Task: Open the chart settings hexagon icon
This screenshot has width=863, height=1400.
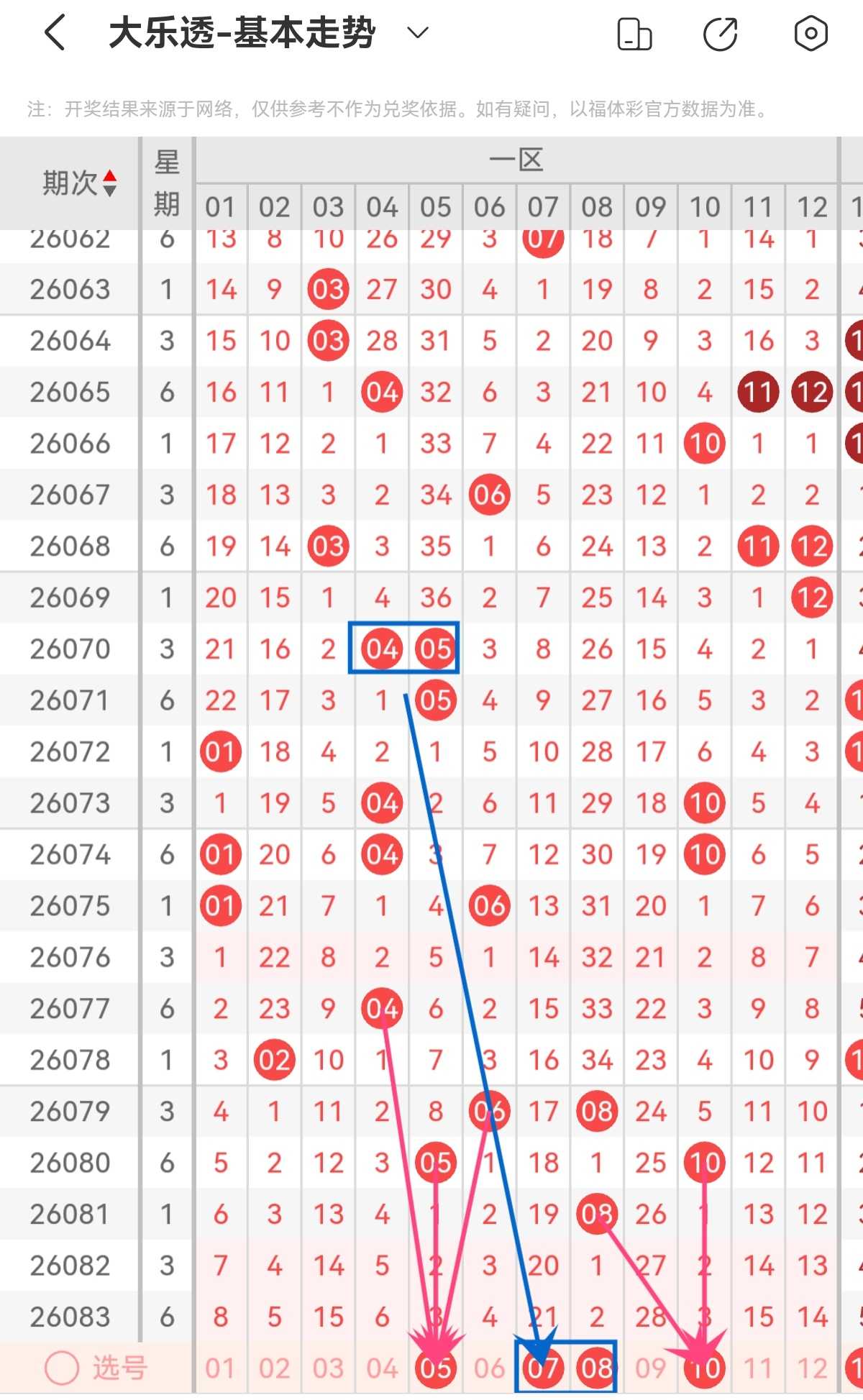Action: (811, 34)
